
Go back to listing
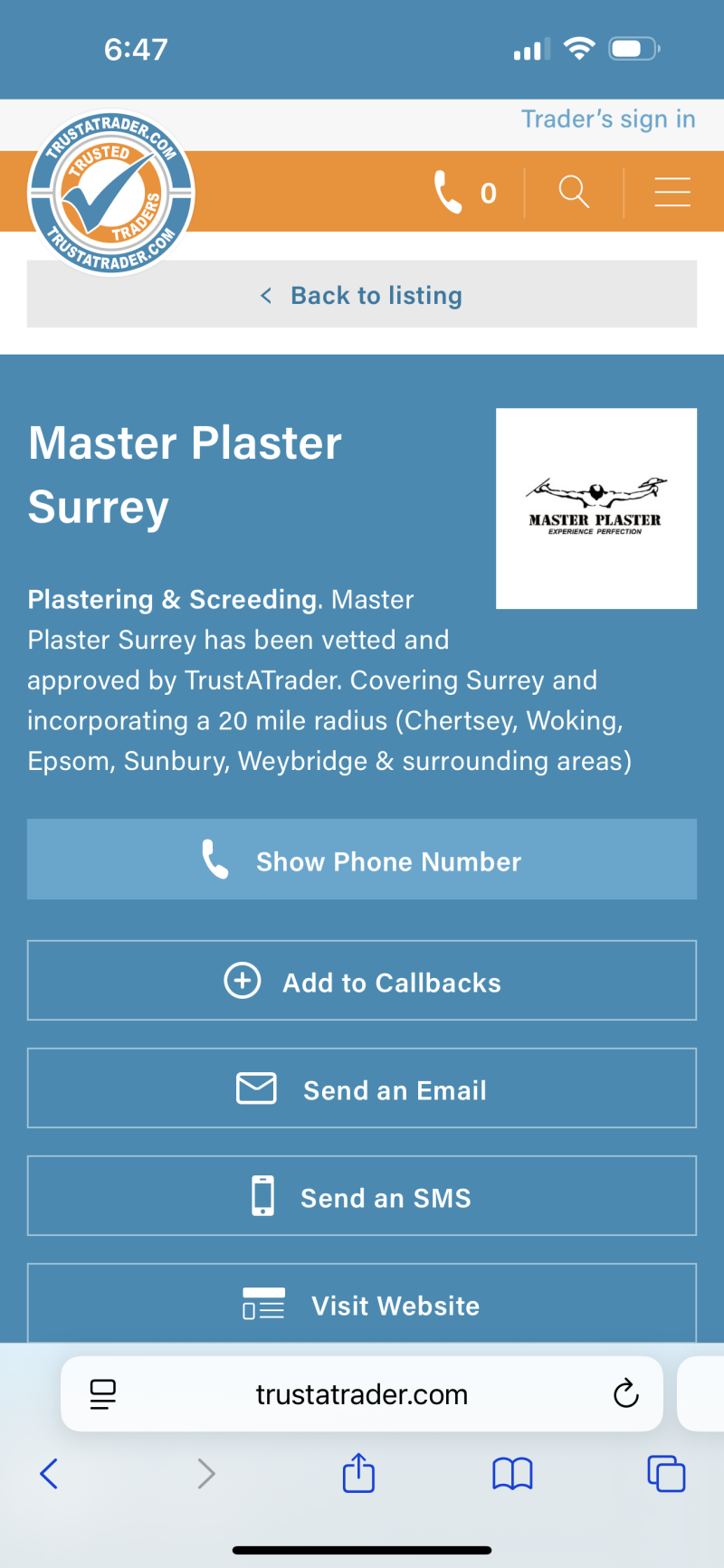(362, 295)
